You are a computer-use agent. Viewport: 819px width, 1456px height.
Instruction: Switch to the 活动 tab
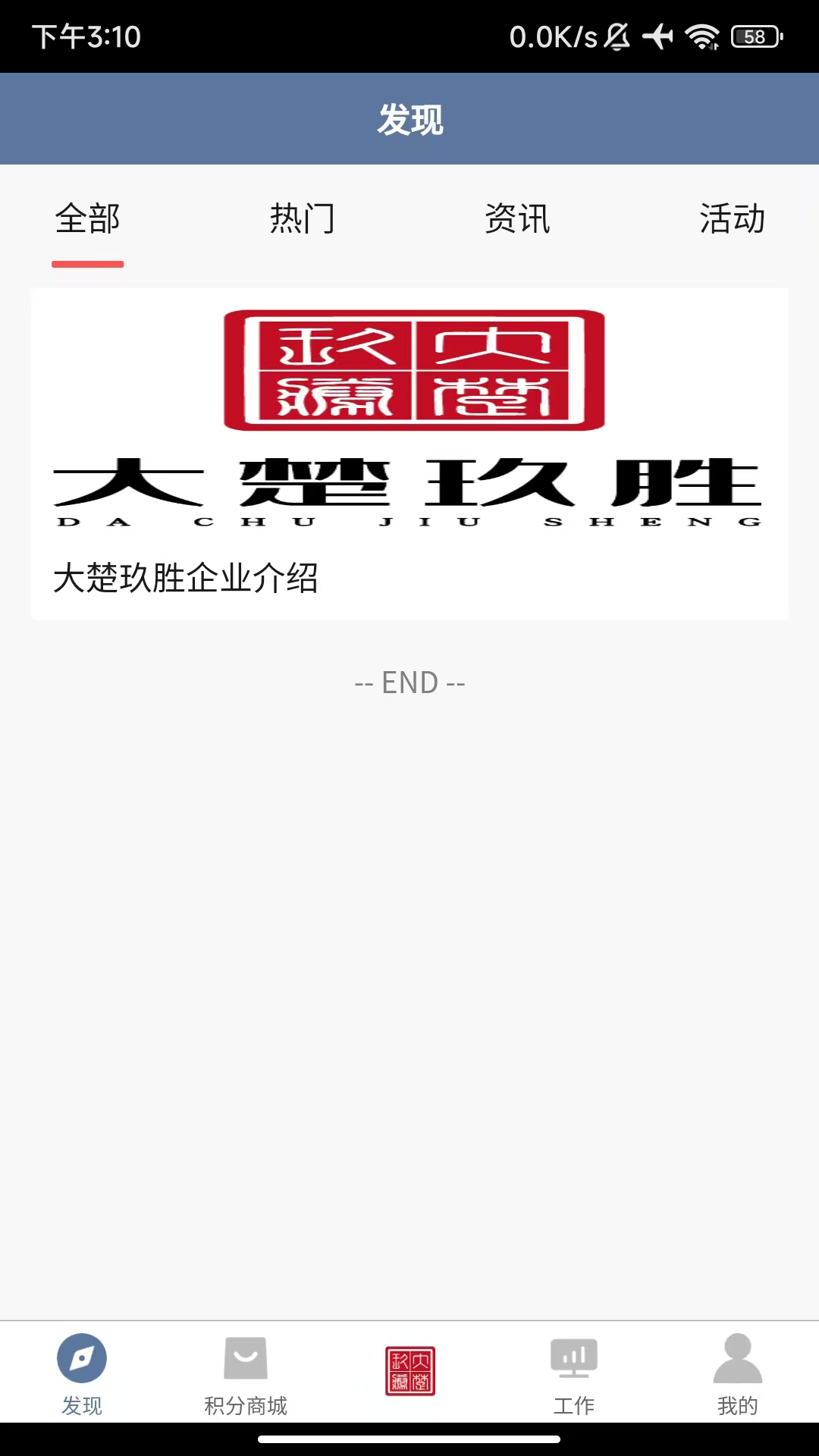(732, 220)
